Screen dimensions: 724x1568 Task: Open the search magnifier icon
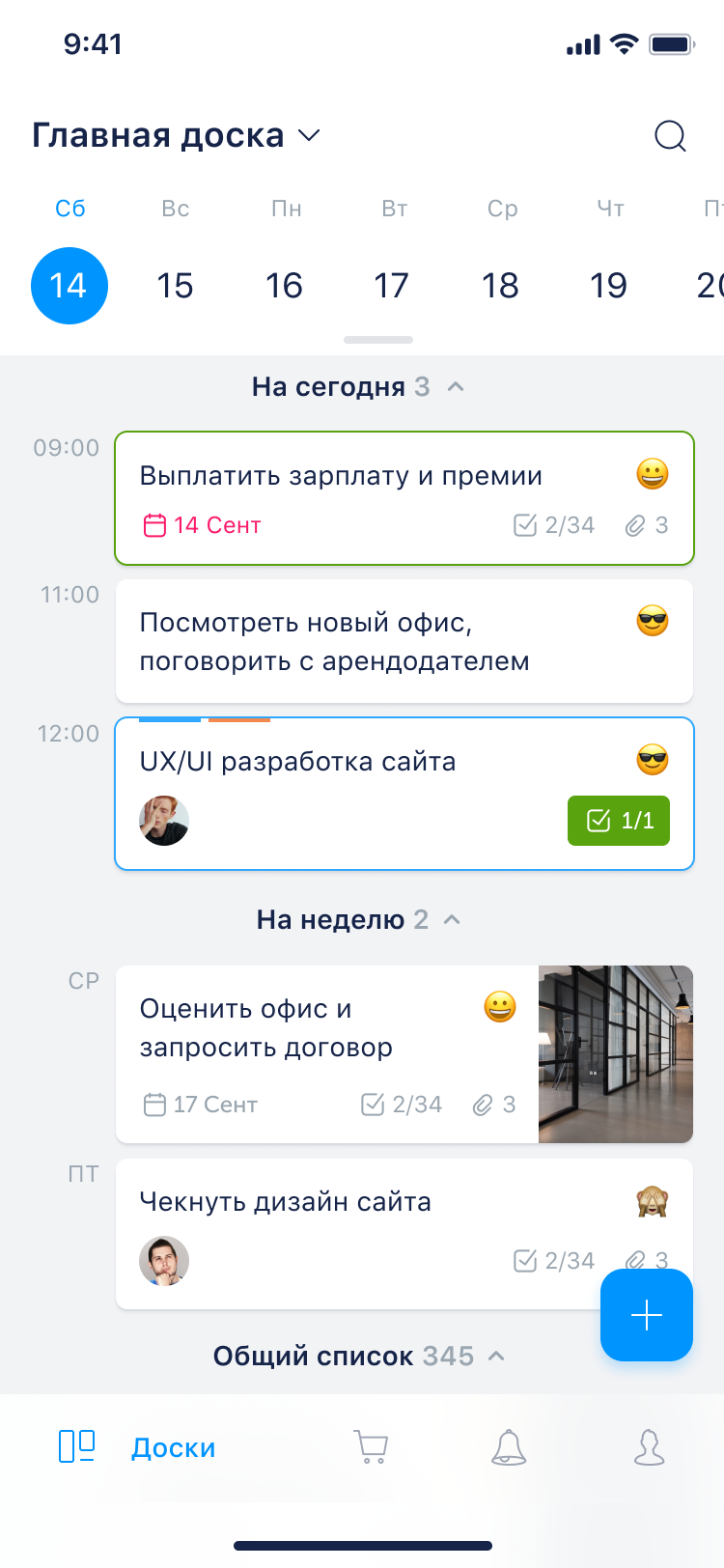670,136
